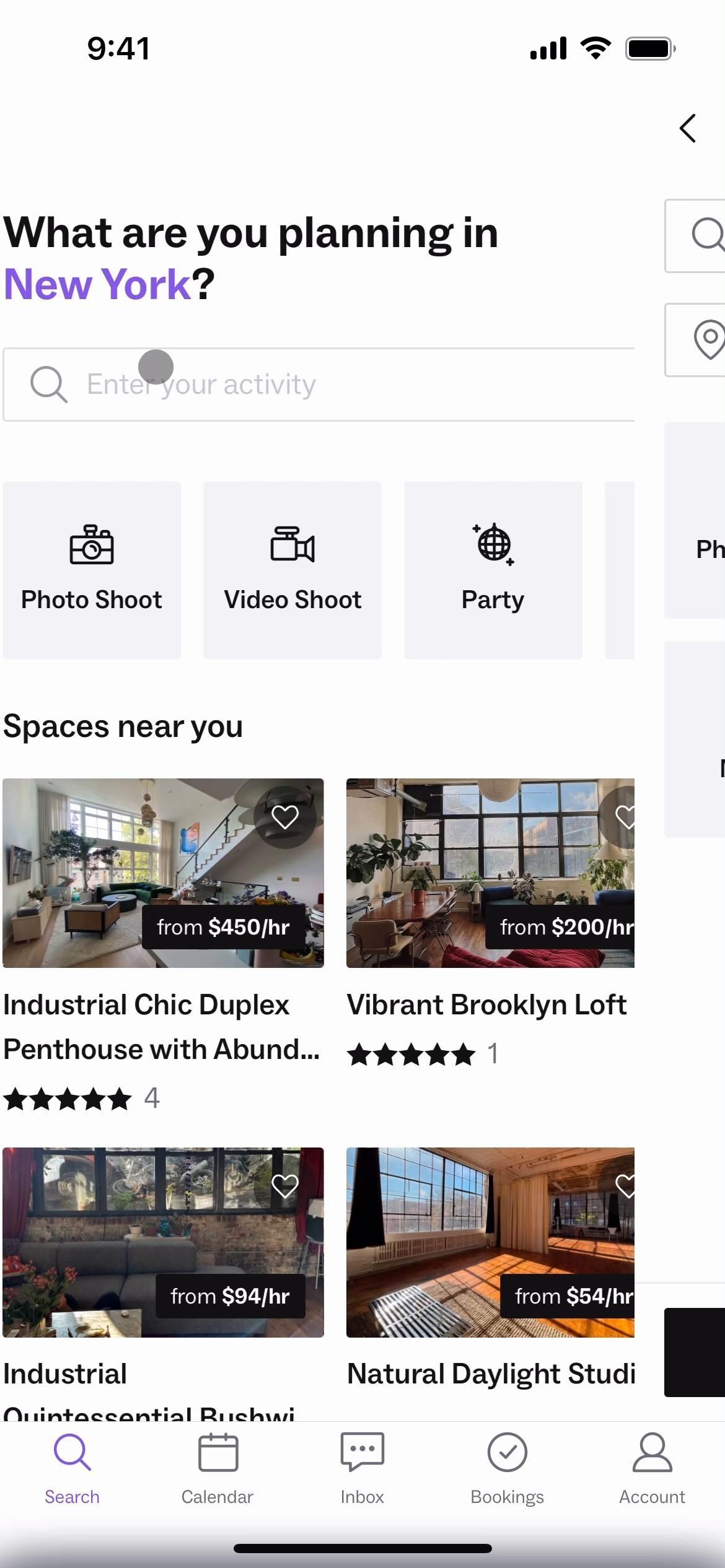Switch to the Bookings tab

[507, 1468]
